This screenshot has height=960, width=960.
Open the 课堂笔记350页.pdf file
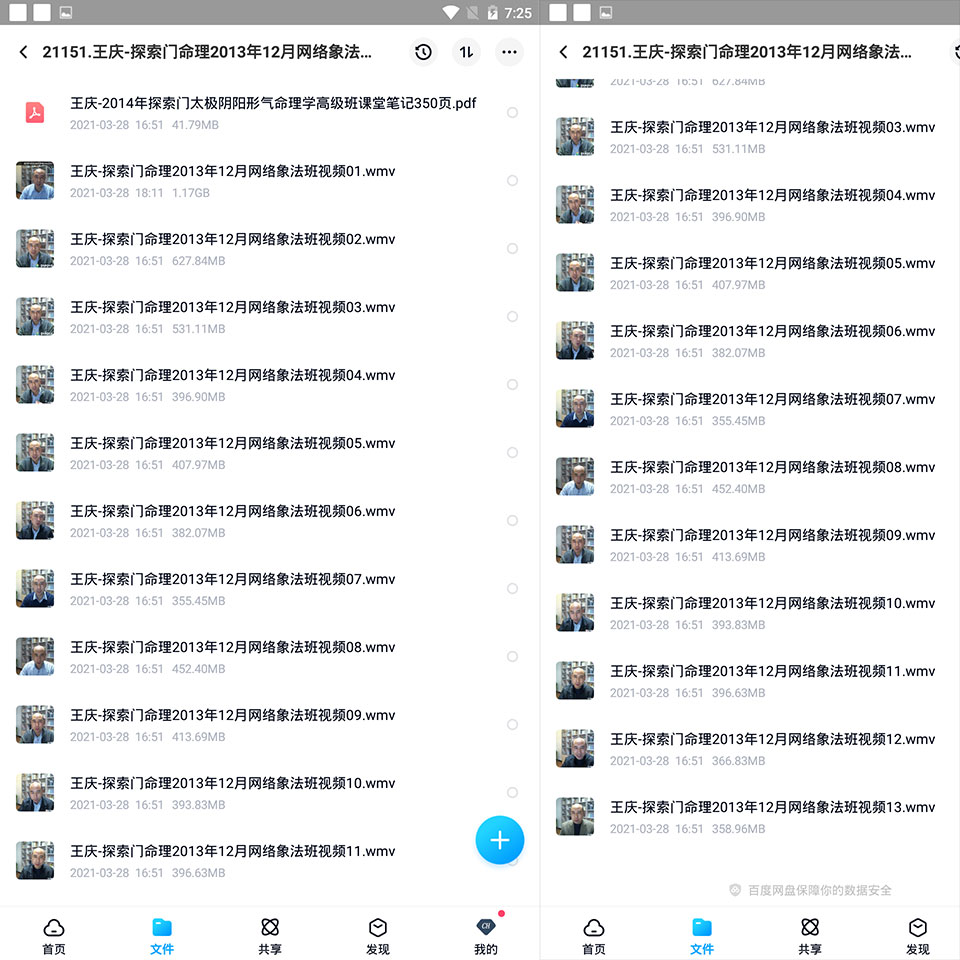[269, 113]
